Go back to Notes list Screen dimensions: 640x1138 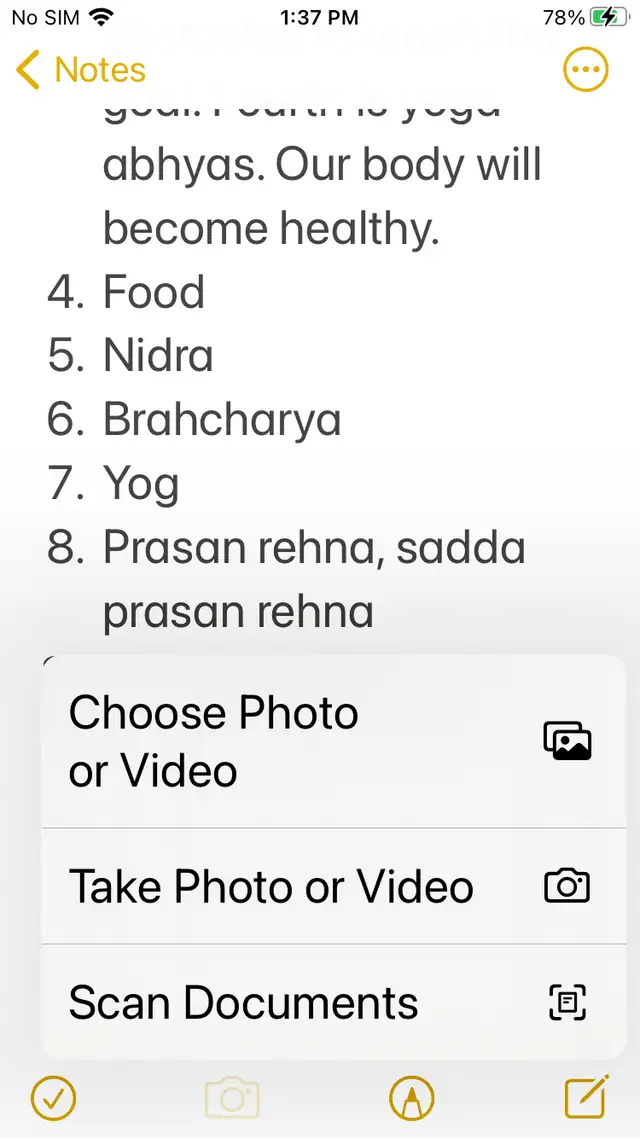(80, 70)
